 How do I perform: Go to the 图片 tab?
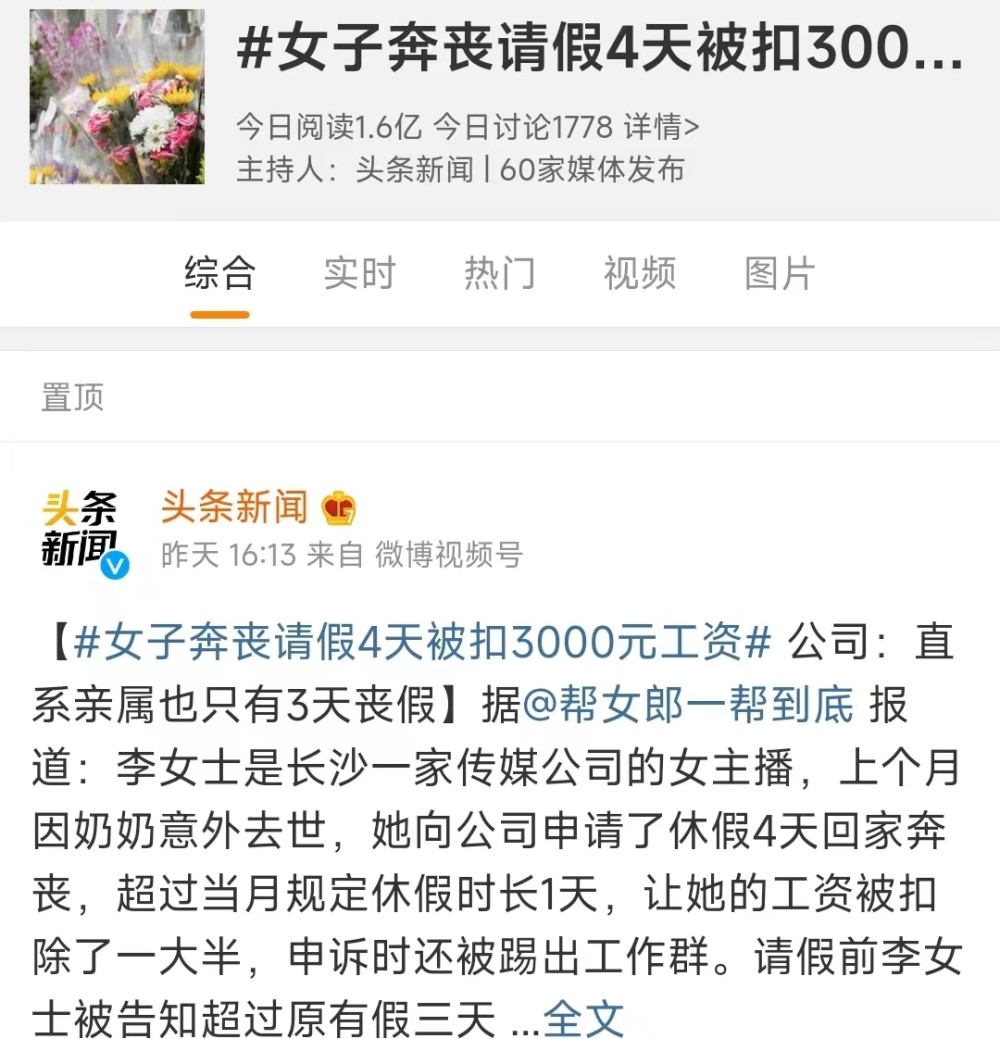[779, 273]
